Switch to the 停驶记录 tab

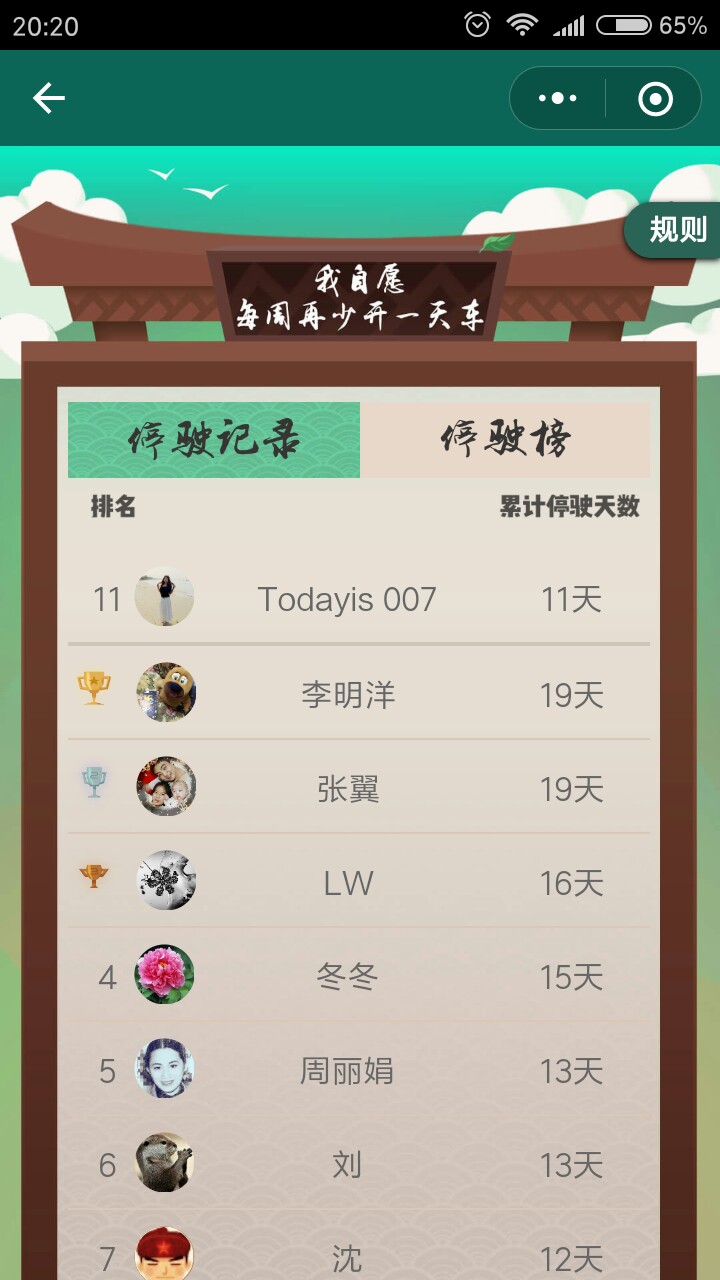pyautogui.click(x=214, y=440)
